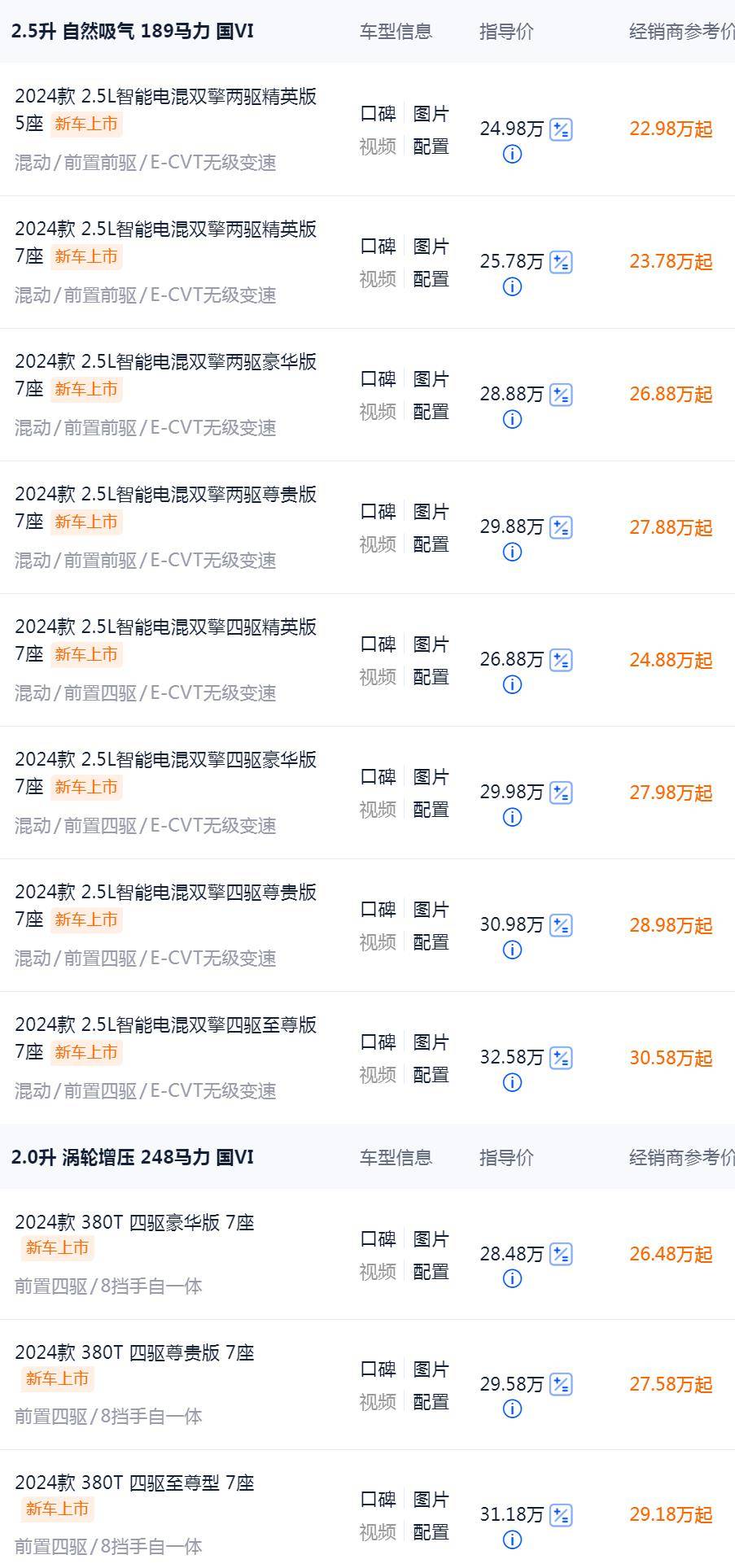Image resolution: width=735 pixels, height=1568 pixels.
Task: View 配置 of 四驱至尊版 7座
Action: 432,1075
